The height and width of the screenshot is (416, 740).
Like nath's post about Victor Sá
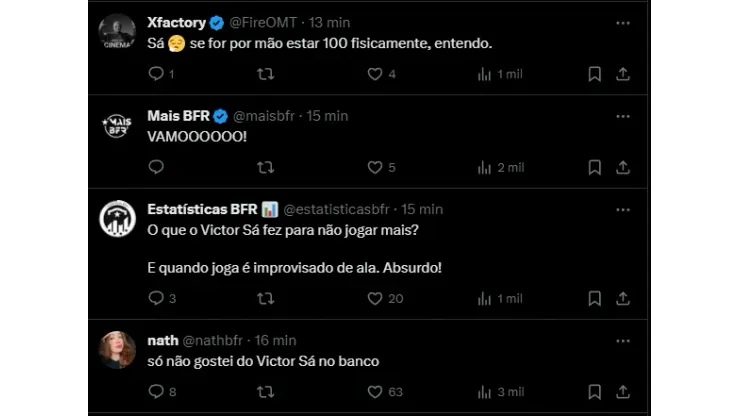pyautogui.click(x=375, y=392)
